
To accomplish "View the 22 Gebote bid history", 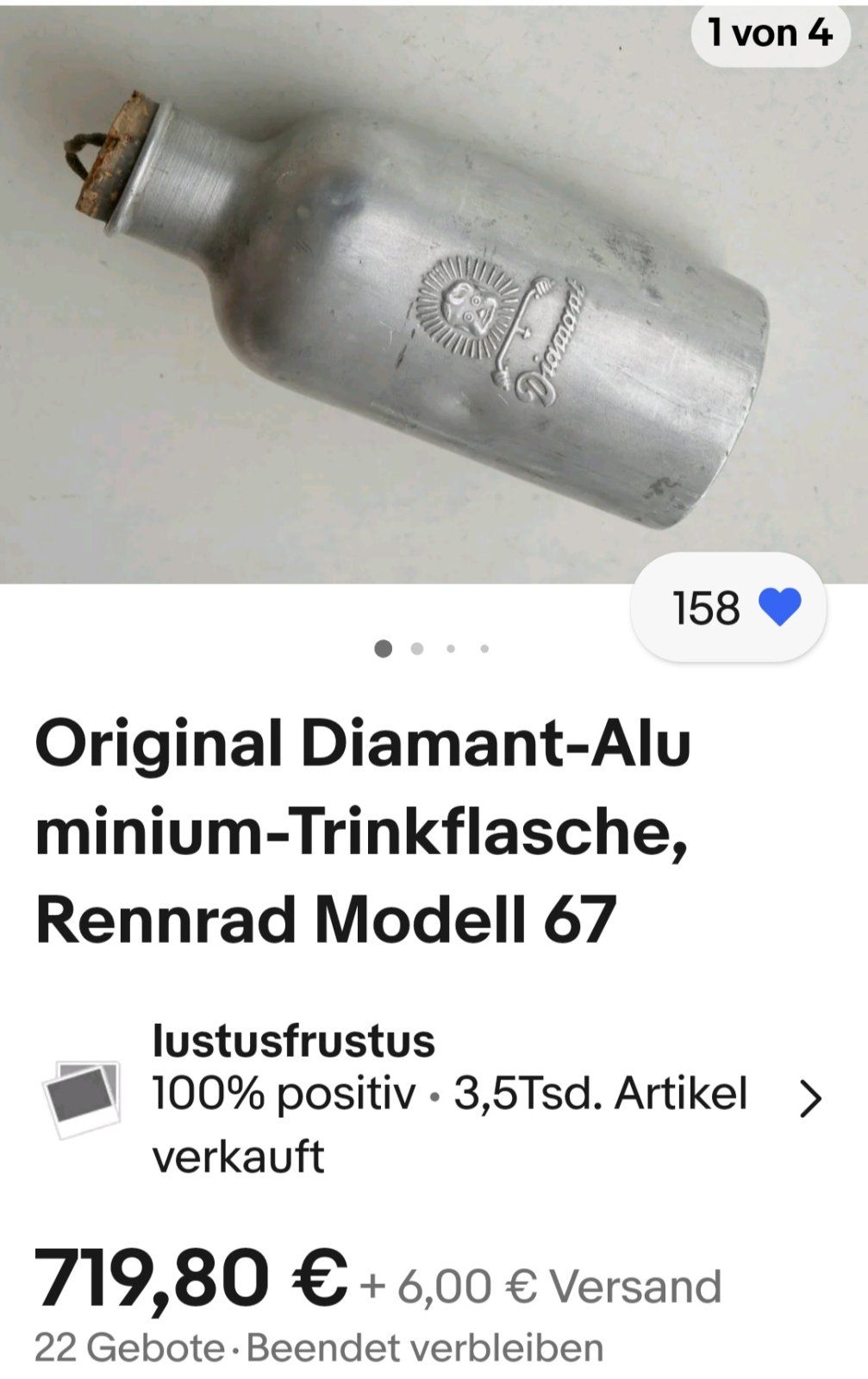I will point(129,1348).
